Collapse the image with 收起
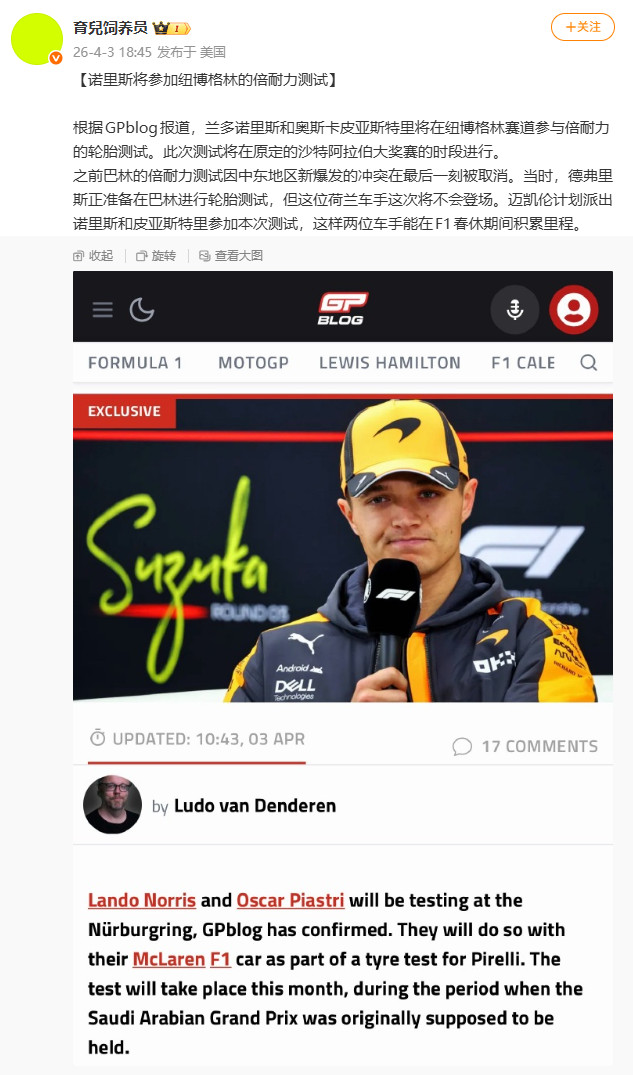Viewport: 633px width, 1075px height. click(x=94, y=256)
